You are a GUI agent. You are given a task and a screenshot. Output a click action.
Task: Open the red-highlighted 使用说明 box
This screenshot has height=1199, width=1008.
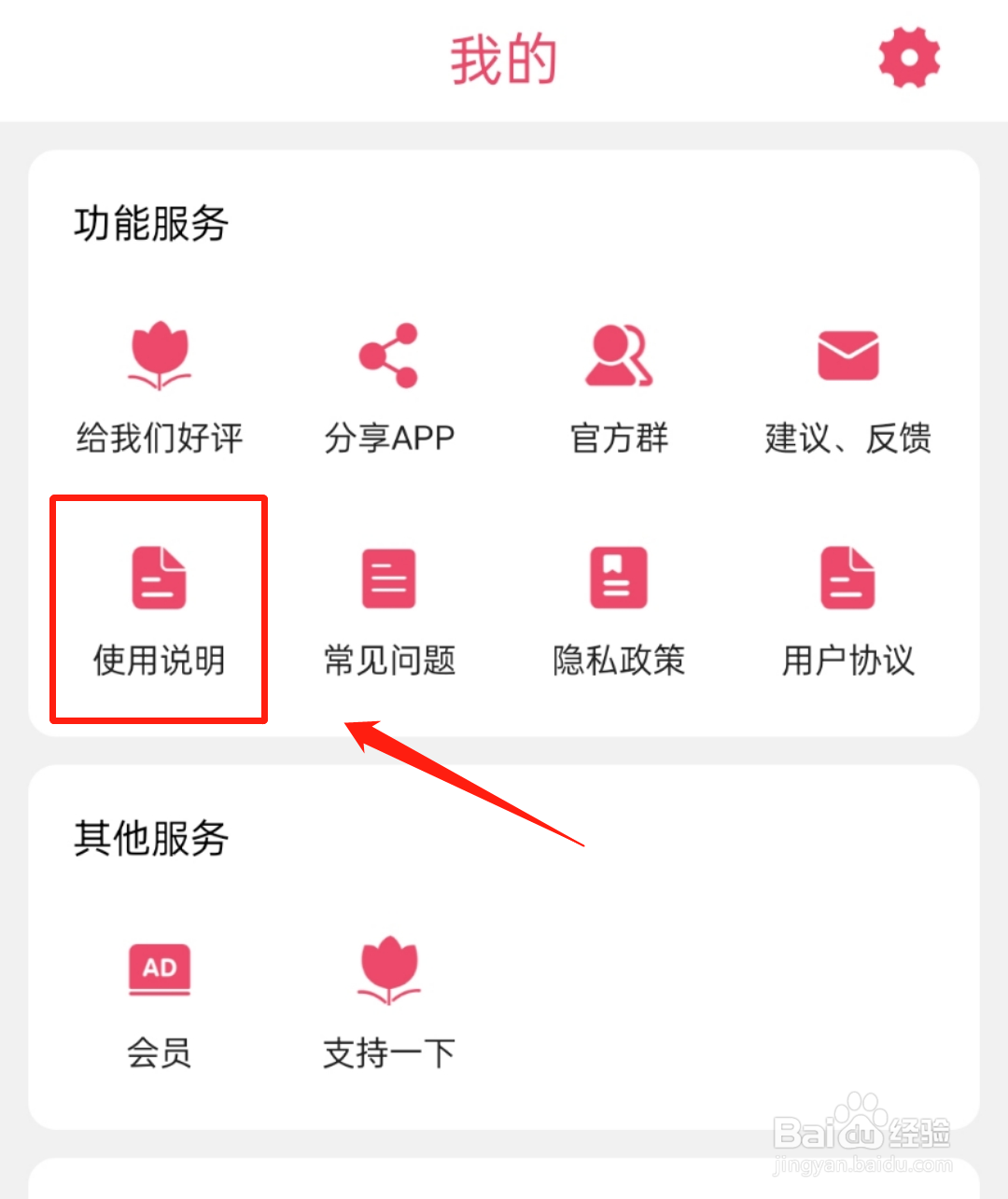(x=159, y=608)
